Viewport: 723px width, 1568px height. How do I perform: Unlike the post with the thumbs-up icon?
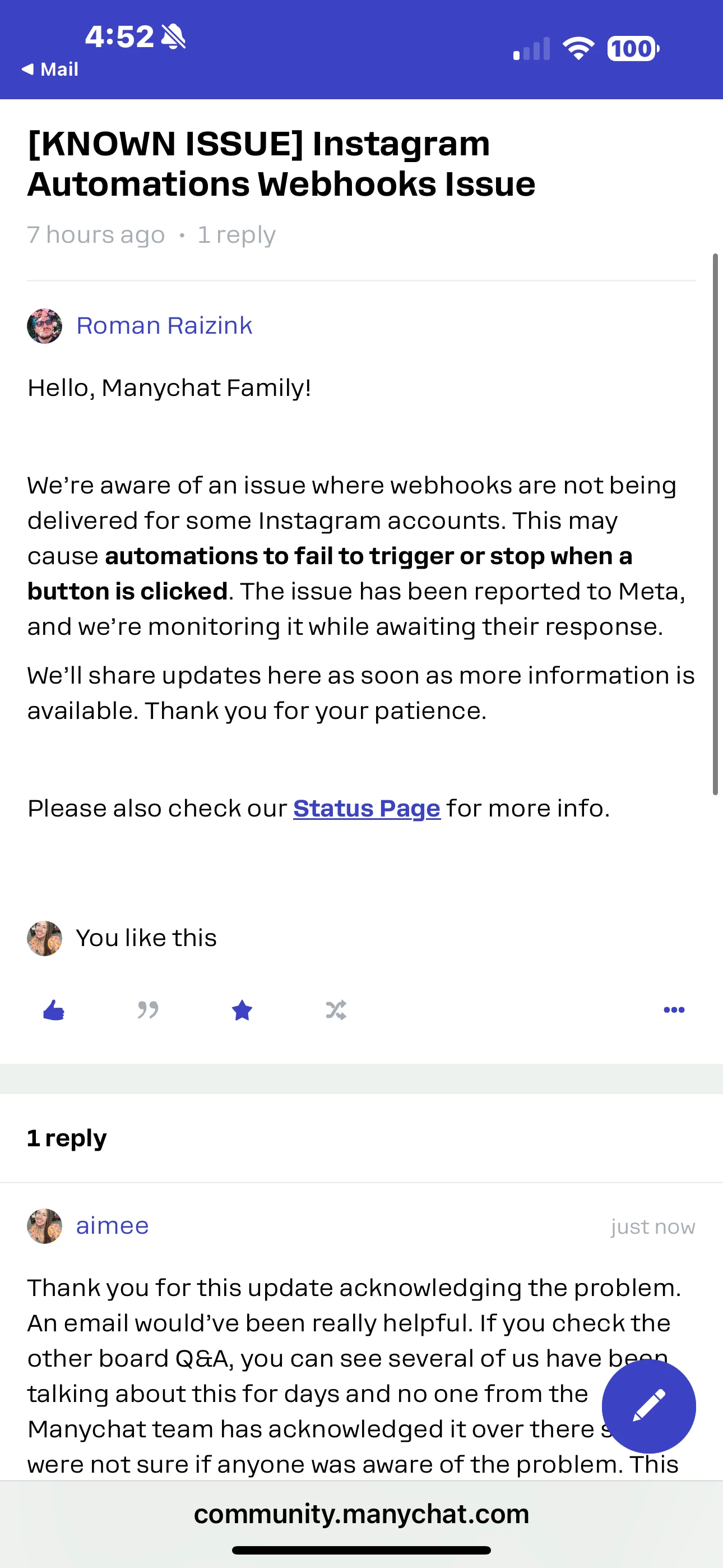click(x=54, y=1011)
